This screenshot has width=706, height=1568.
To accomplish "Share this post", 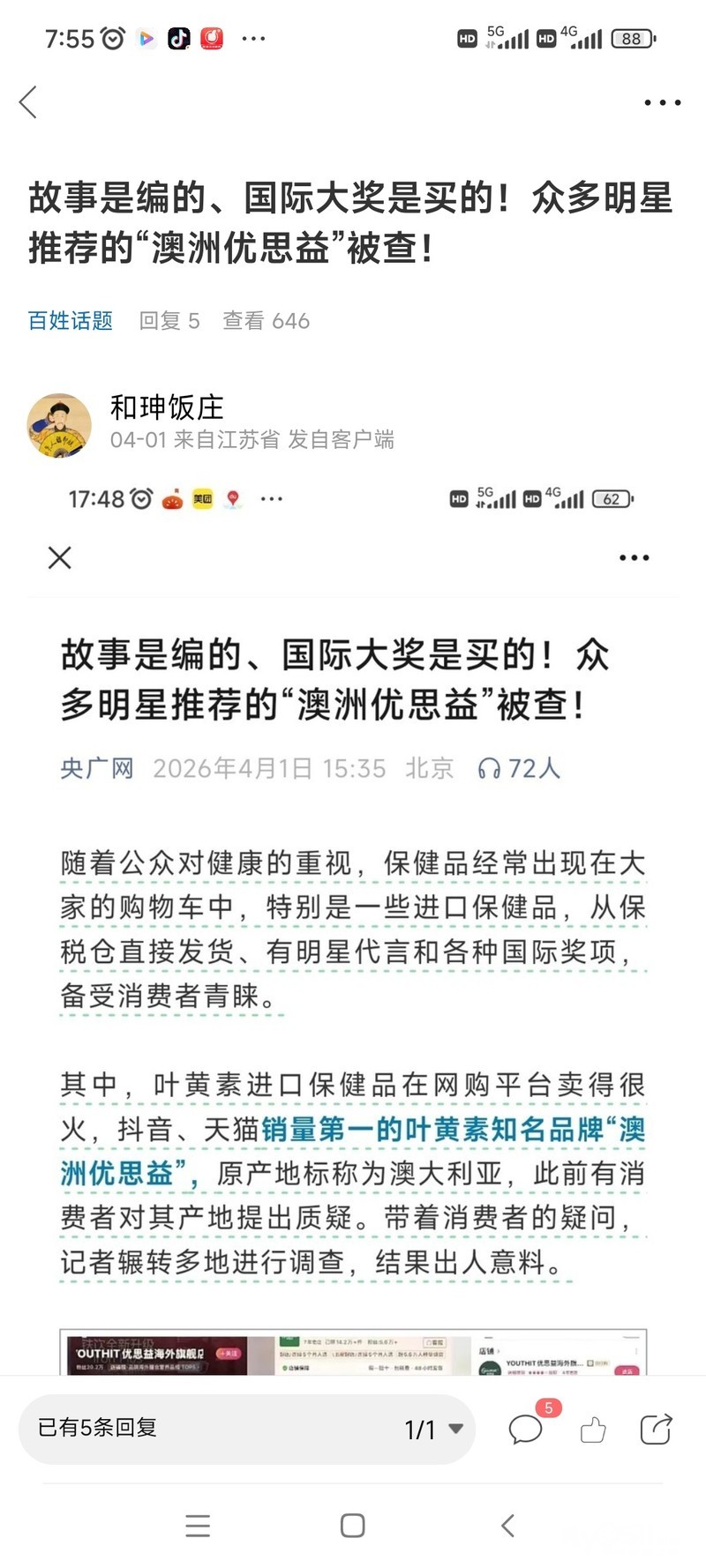I will click(656, 1429).
